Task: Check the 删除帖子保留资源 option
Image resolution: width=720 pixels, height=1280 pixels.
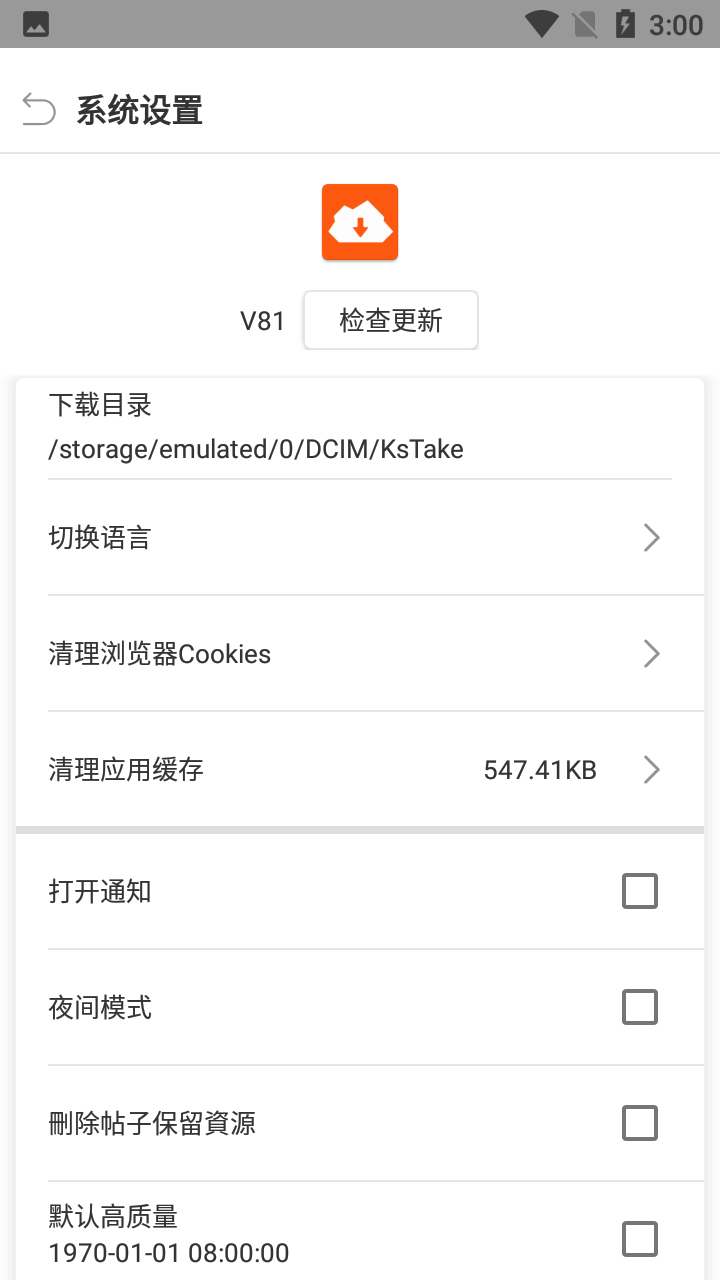Action: tap(639, 1123)
